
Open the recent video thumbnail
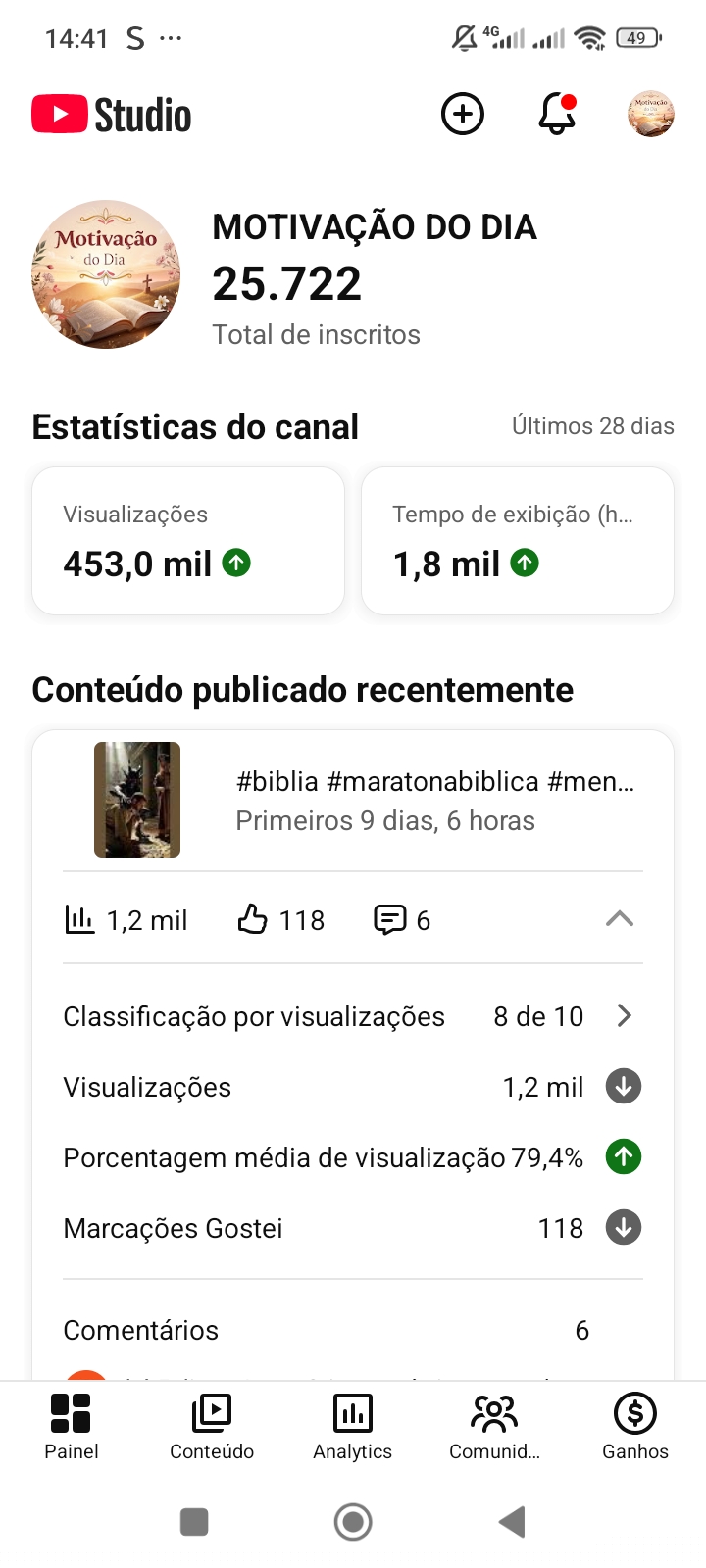point(137,799)
